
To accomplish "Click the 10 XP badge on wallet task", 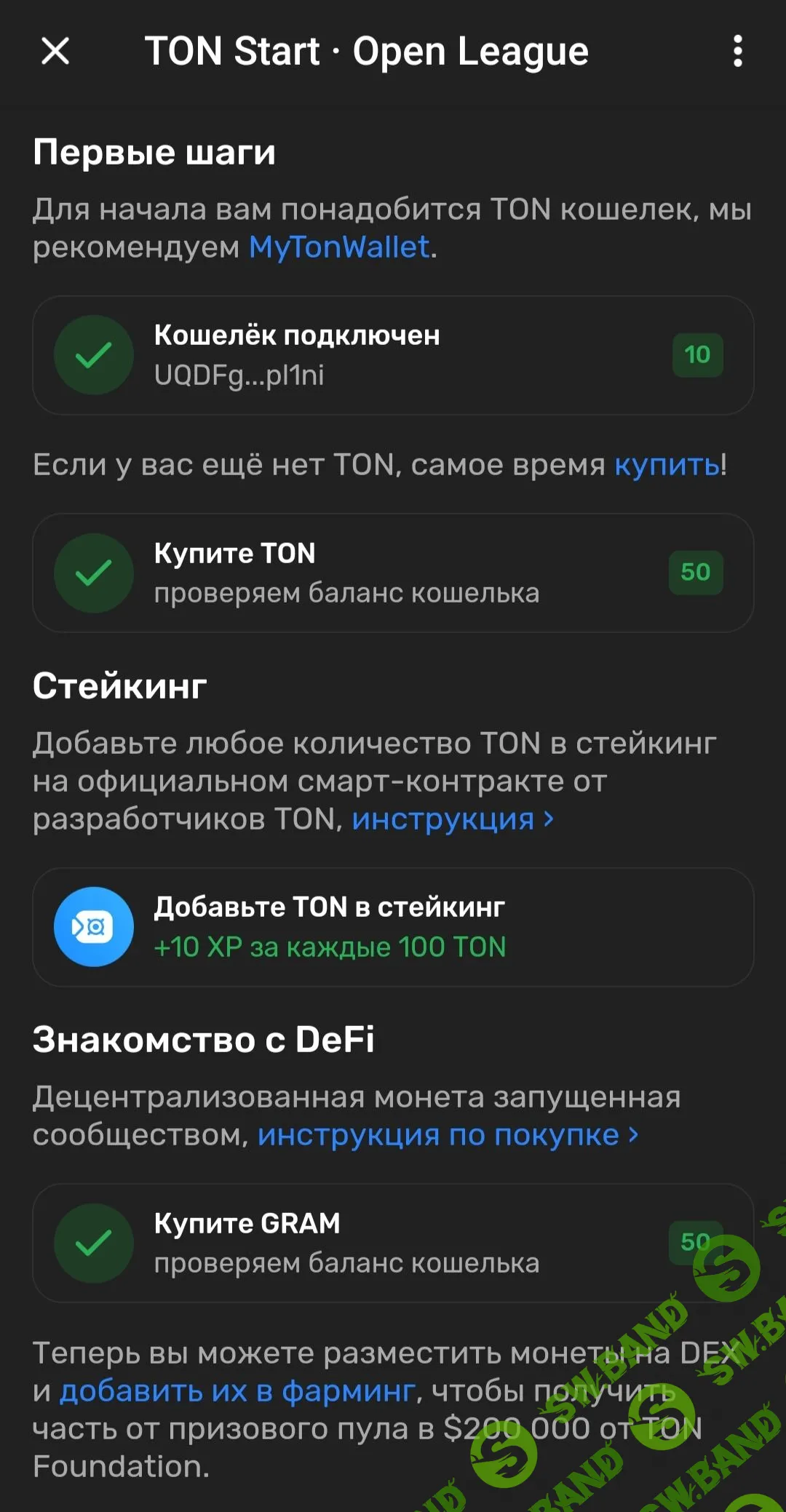I will [696, 354].
